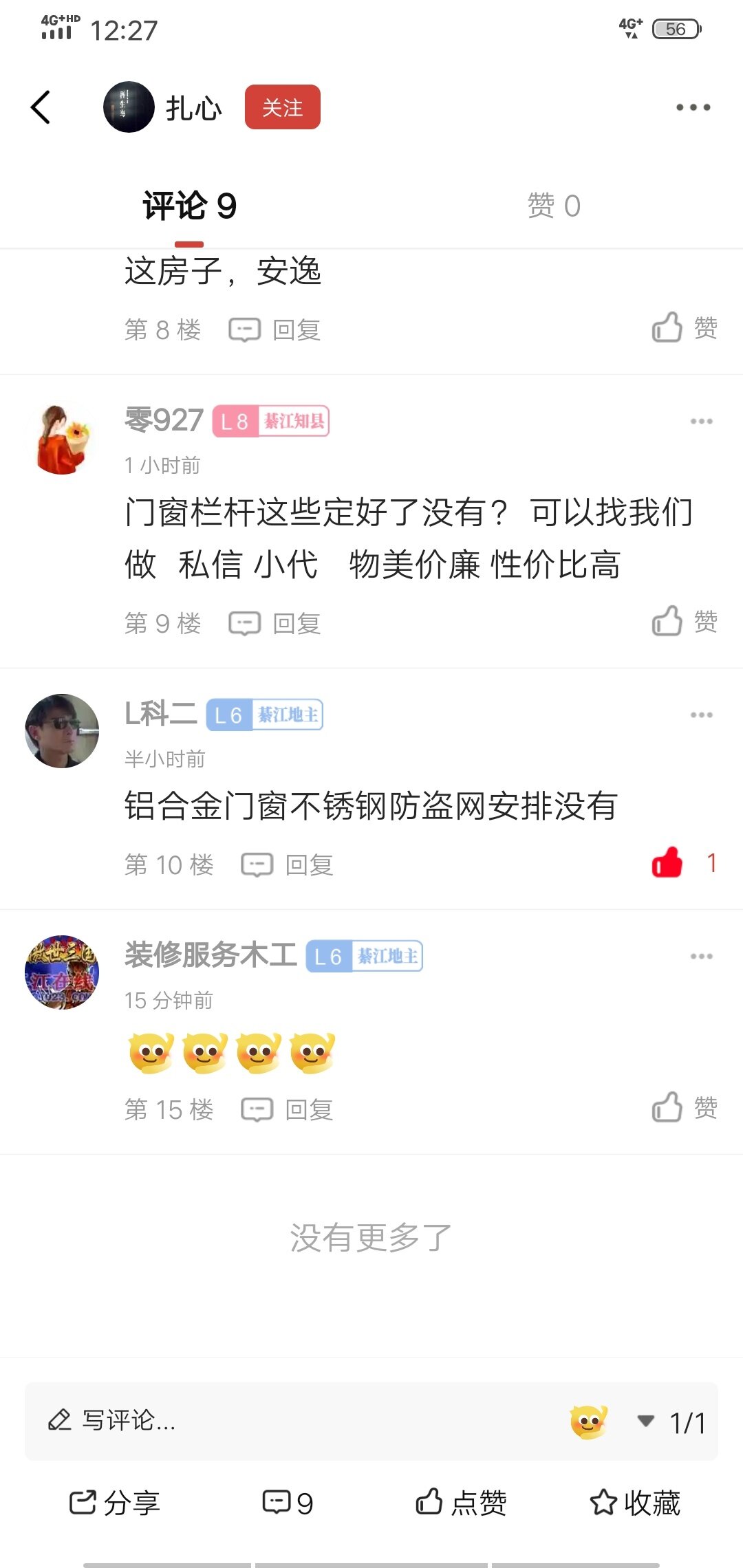Open more options for 装修服务木工's comment

(701, 956)
